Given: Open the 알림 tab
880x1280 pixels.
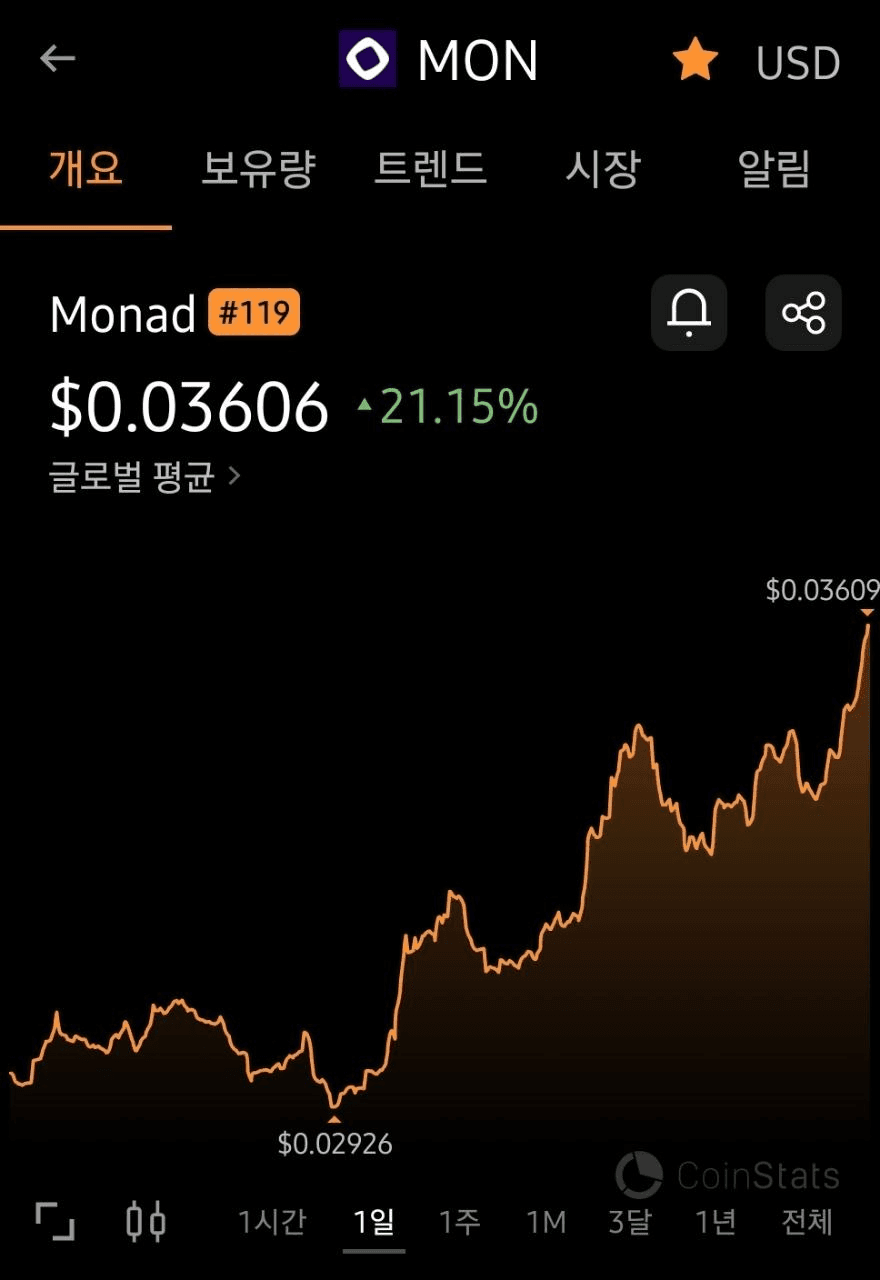Looking at the screenshot, I should pos(773,169).
